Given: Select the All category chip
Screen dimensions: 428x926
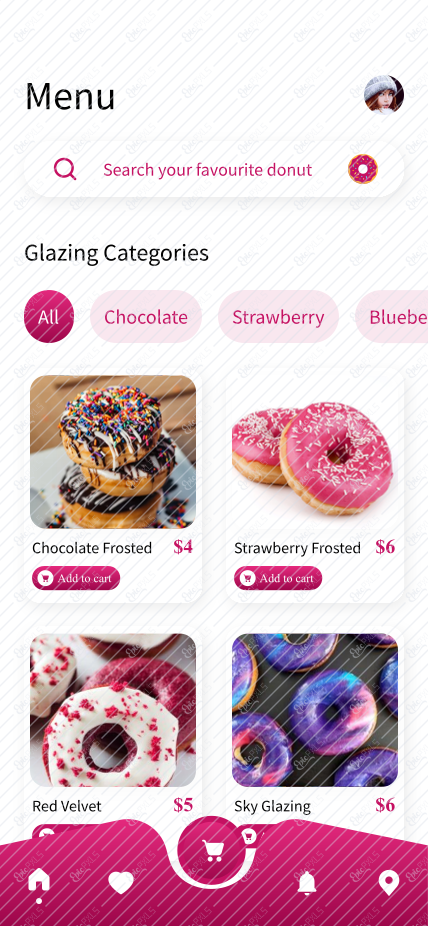Looking at the screenshot, I should (49, 317).
